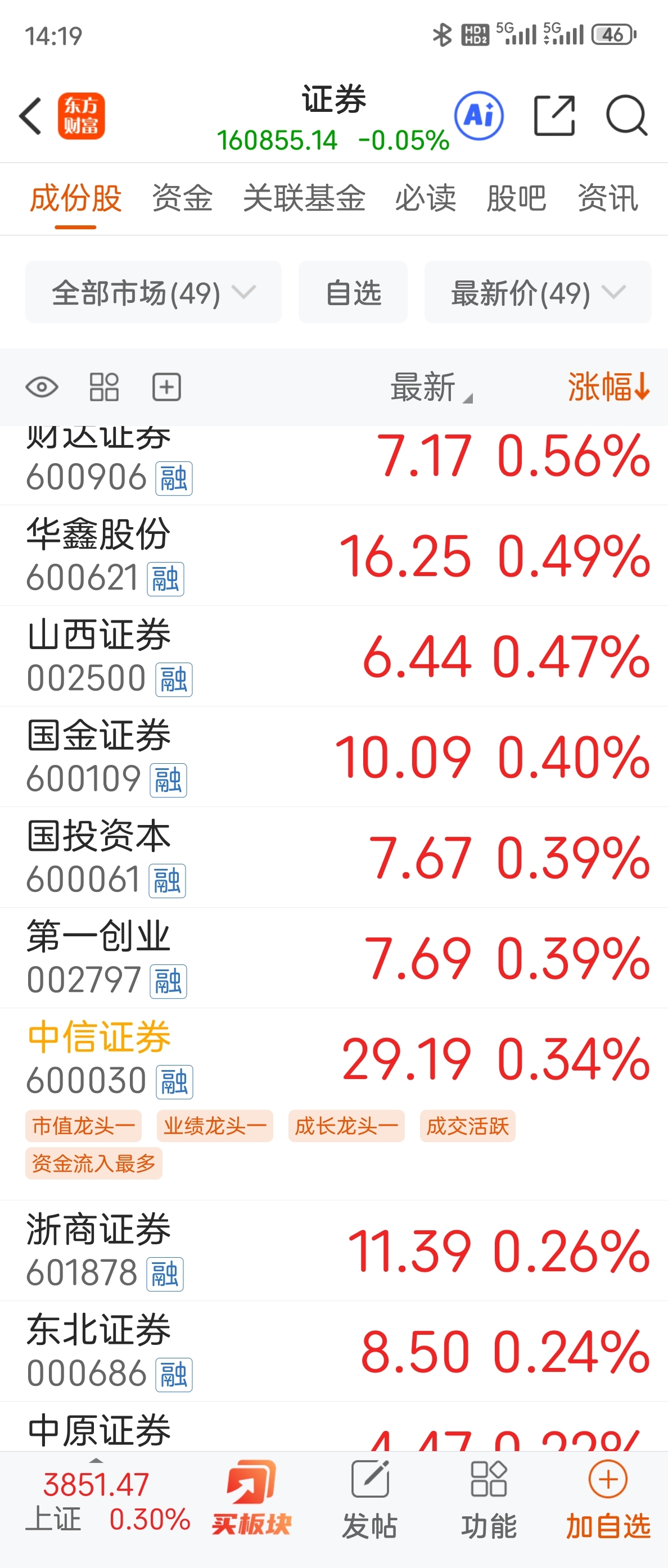
Task: Toggle the eye visibility icon
Action: (x=42, y=387)
